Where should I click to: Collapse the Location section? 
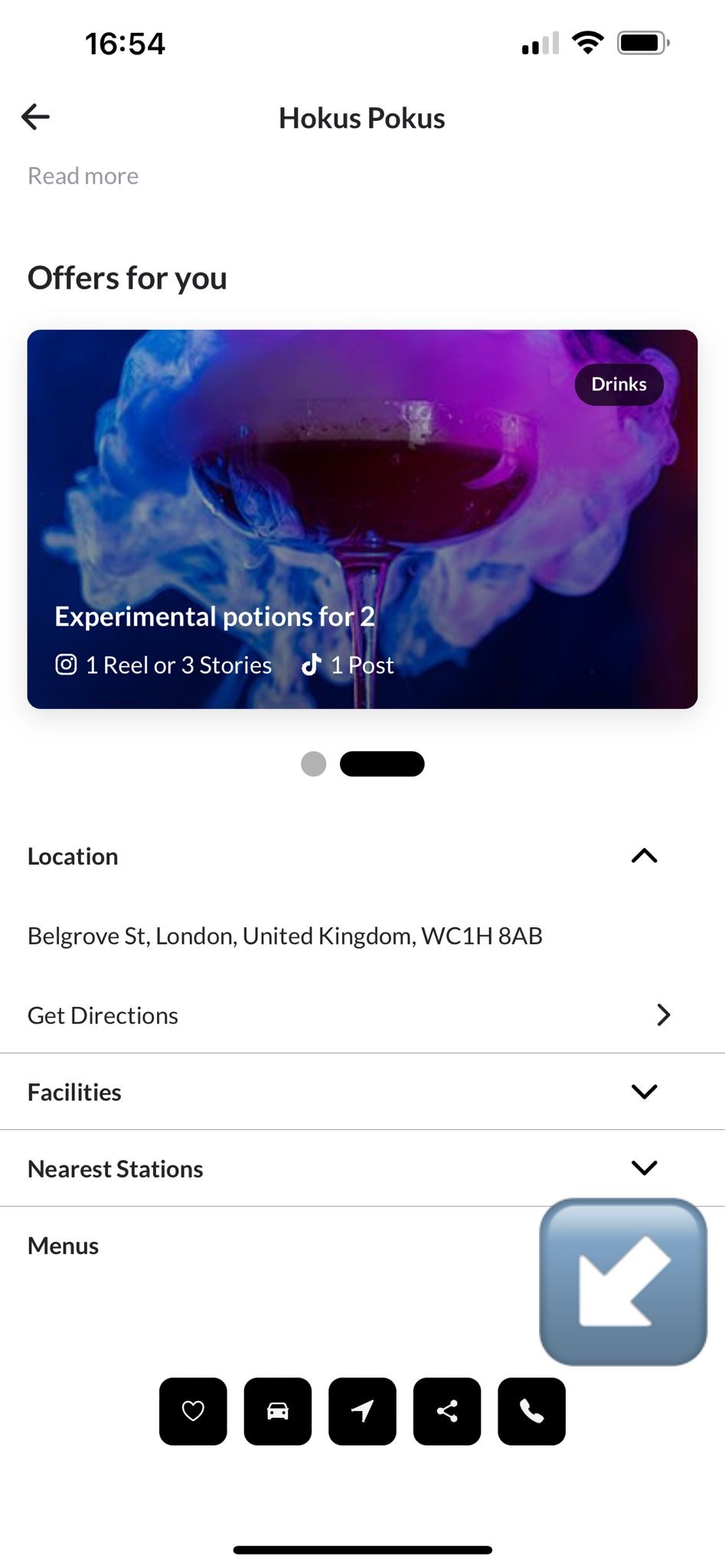[x=644, y=856]
